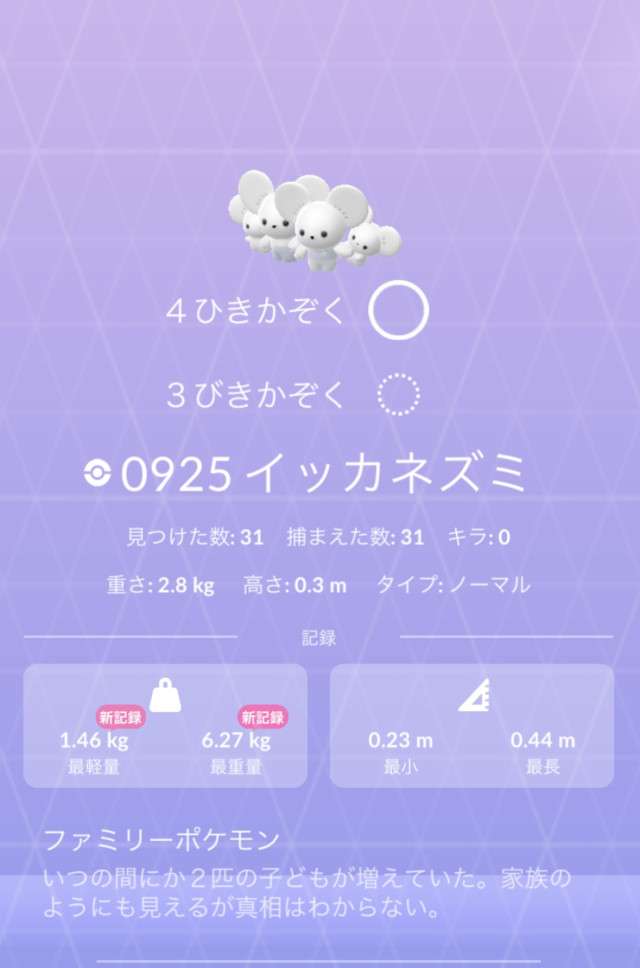Select the ４ひきかぞく form
This screenshot has width=640, height=968.
pyautogui.click(x=398, y=311)
